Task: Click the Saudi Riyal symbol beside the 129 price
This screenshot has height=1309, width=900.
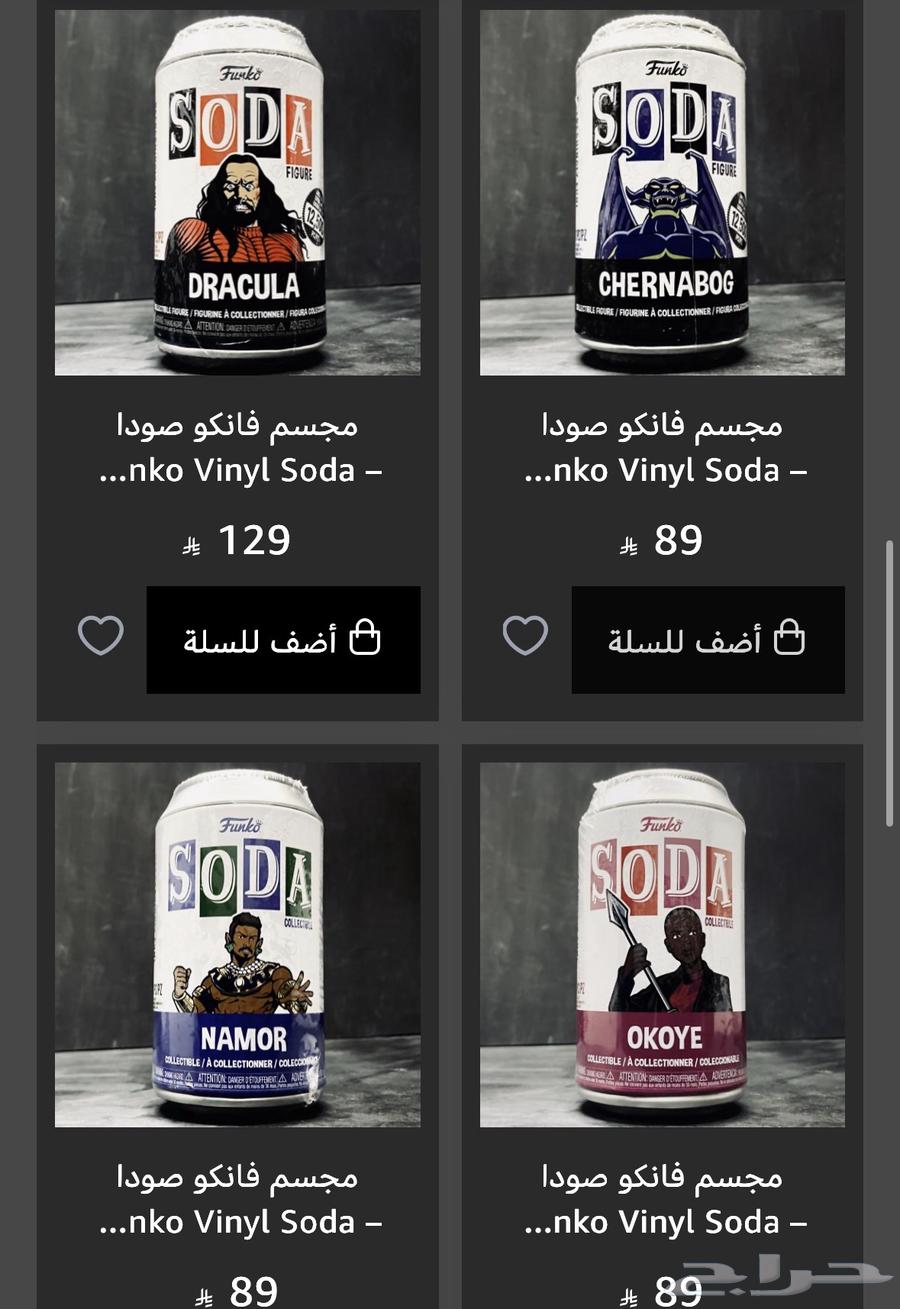Action: click(191, 544)
